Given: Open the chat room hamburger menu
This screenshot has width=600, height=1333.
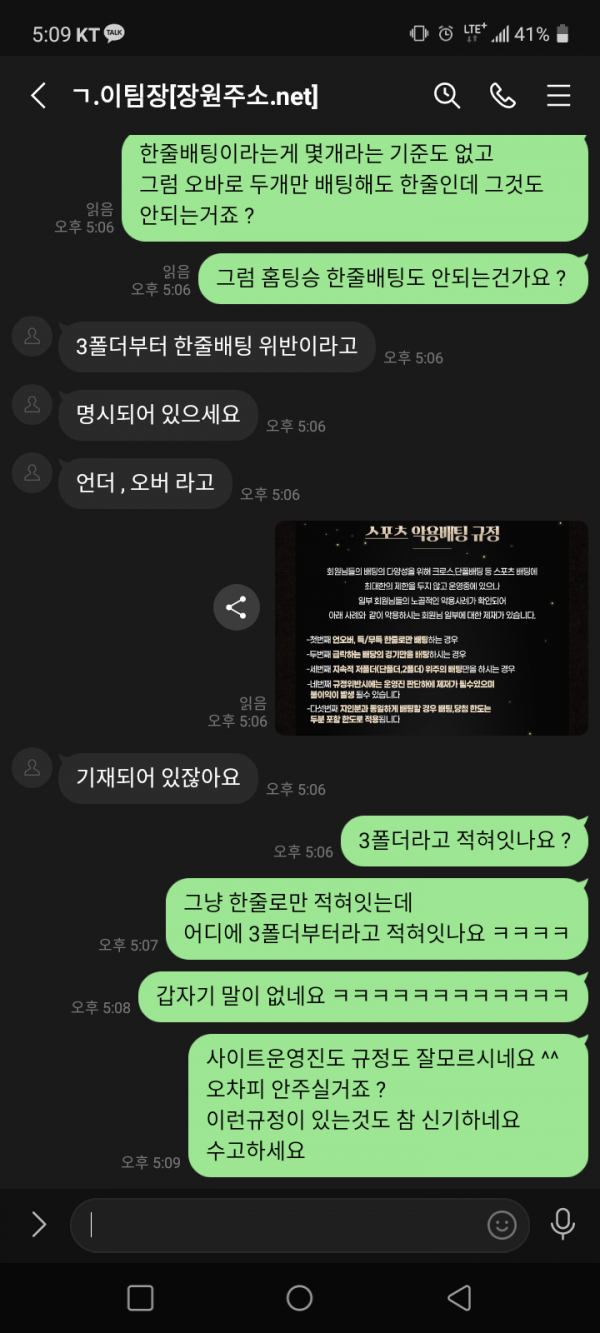Looking at the screenshot, I should pos(558,95).
